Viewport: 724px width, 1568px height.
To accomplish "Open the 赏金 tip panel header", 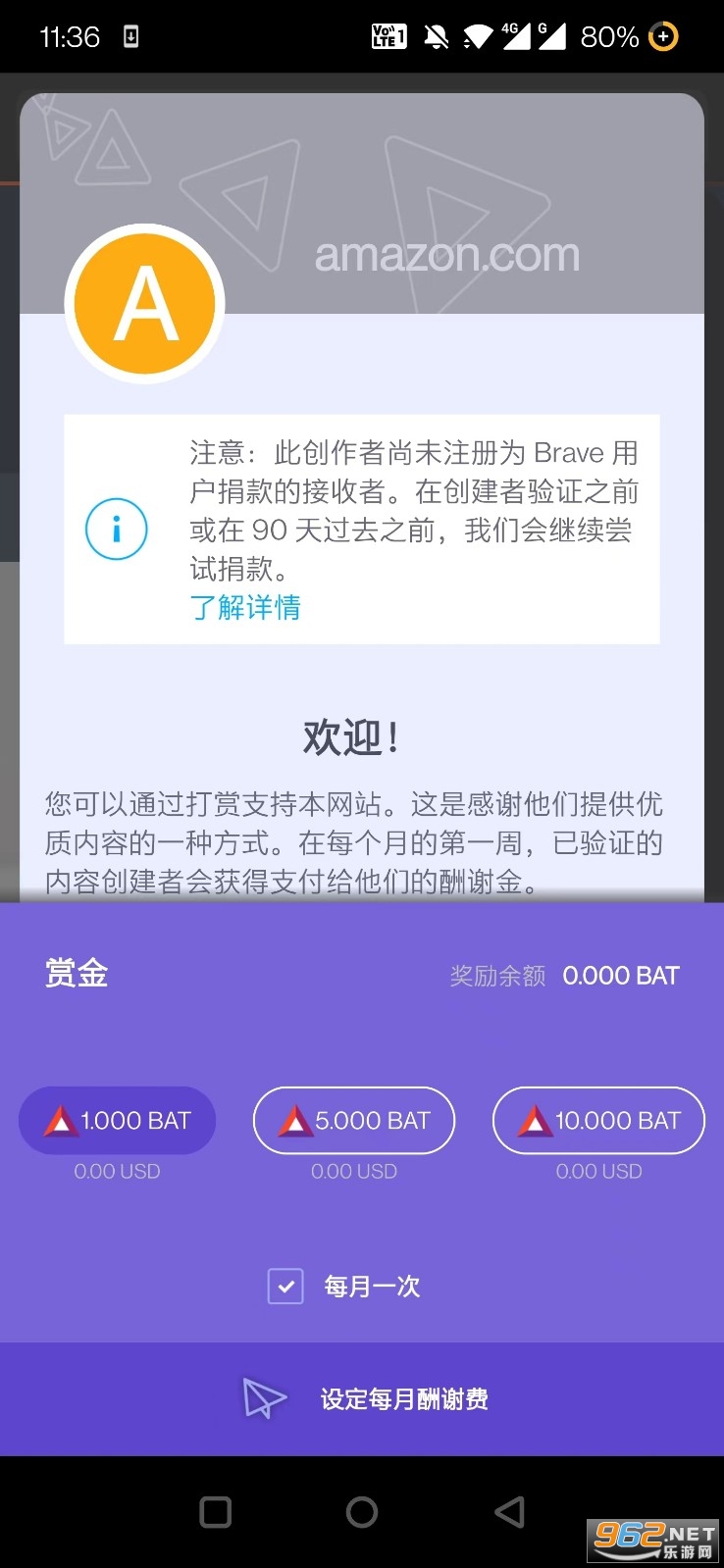I will 75,973.
